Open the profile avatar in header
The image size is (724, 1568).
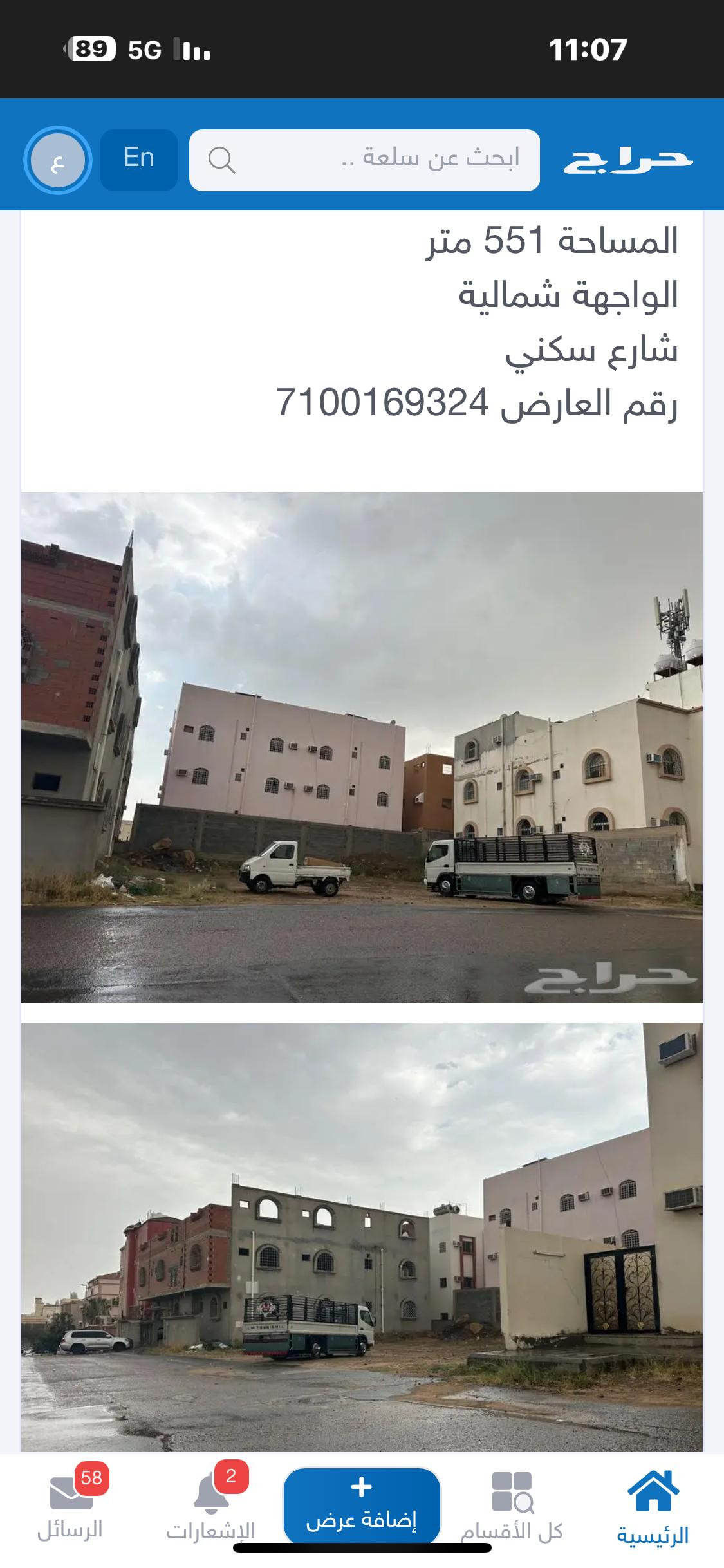[x=58, y=160]
